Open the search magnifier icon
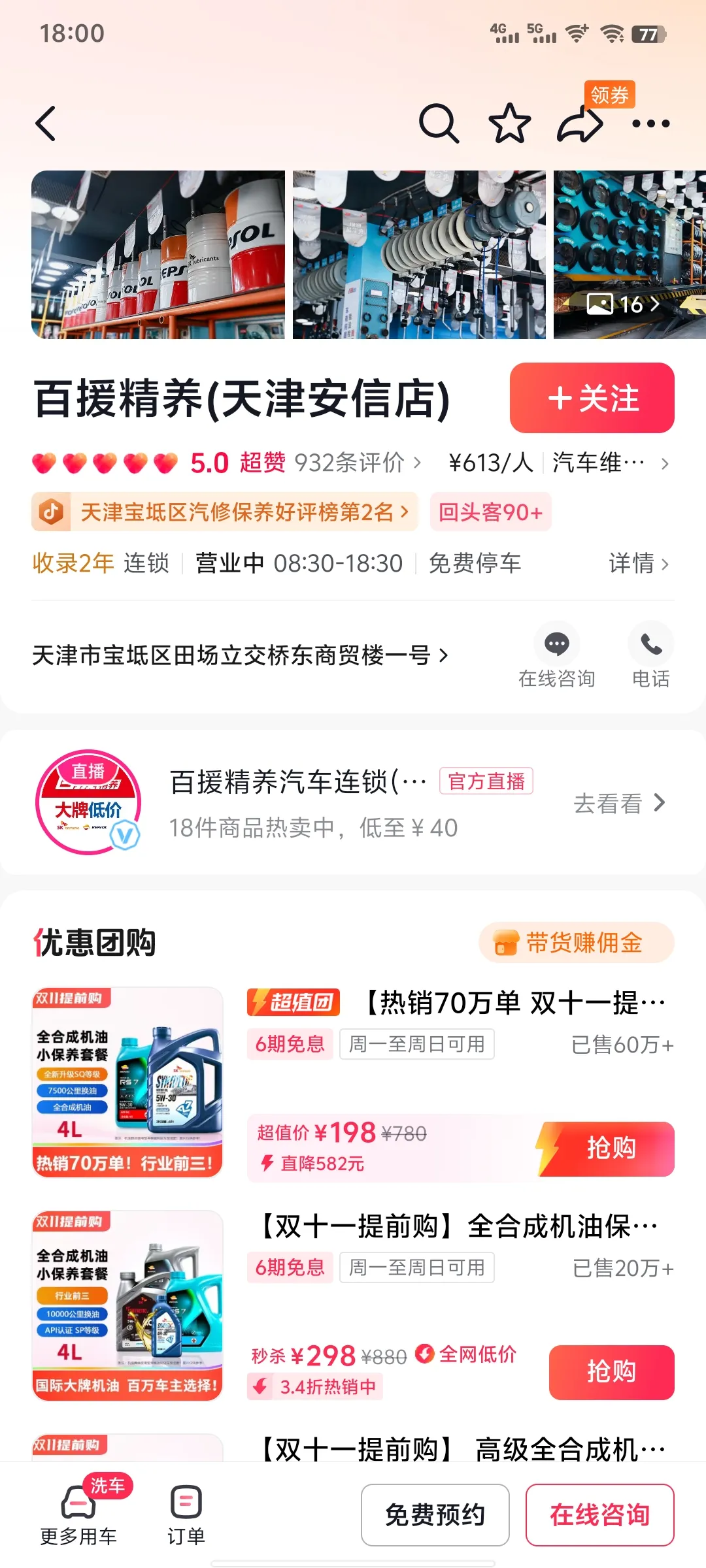The image size is (706, 1568). pos(439,123)
